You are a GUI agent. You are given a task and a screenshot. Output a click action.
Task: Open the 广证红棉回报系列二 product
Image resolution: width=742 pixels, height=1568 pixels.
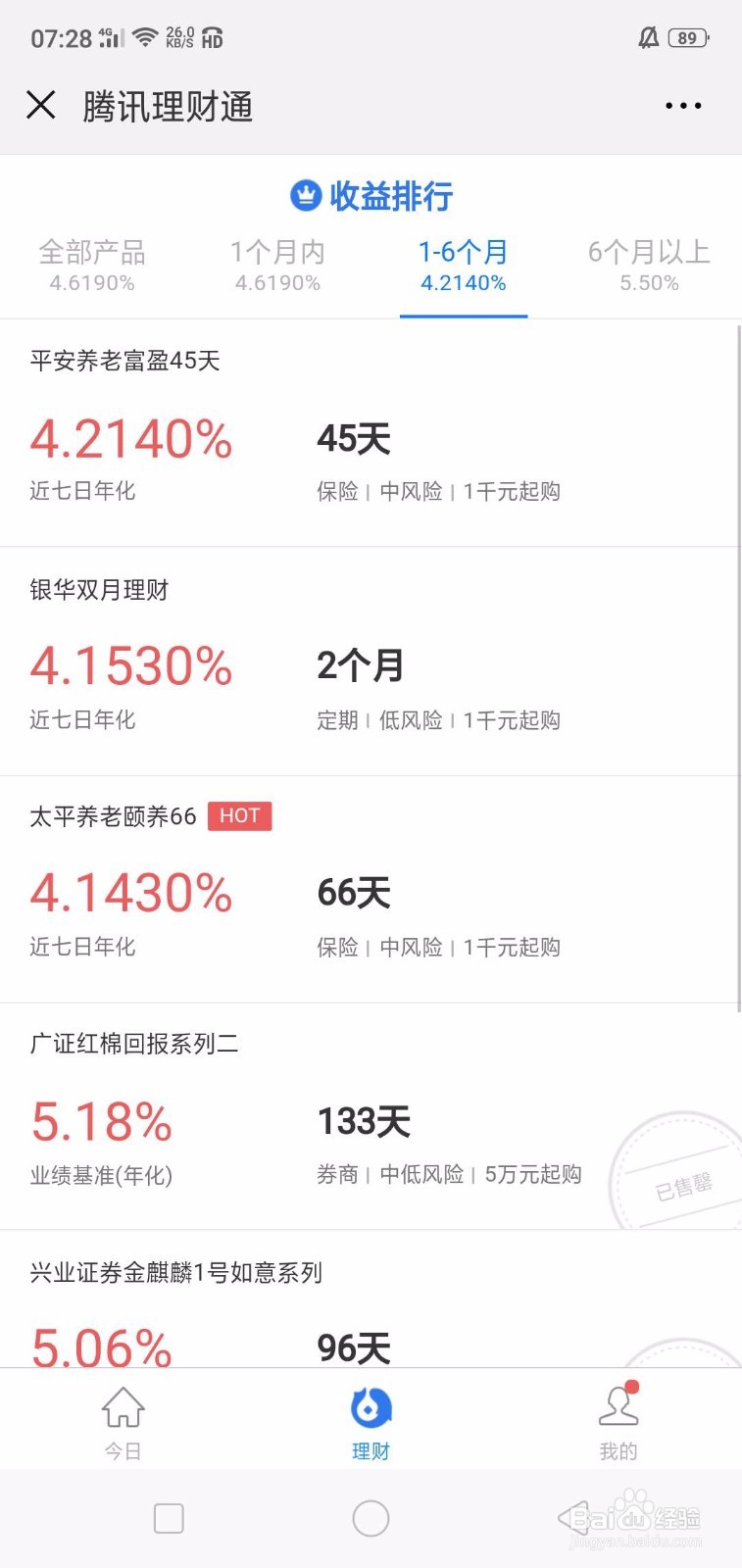[371, 1116]
